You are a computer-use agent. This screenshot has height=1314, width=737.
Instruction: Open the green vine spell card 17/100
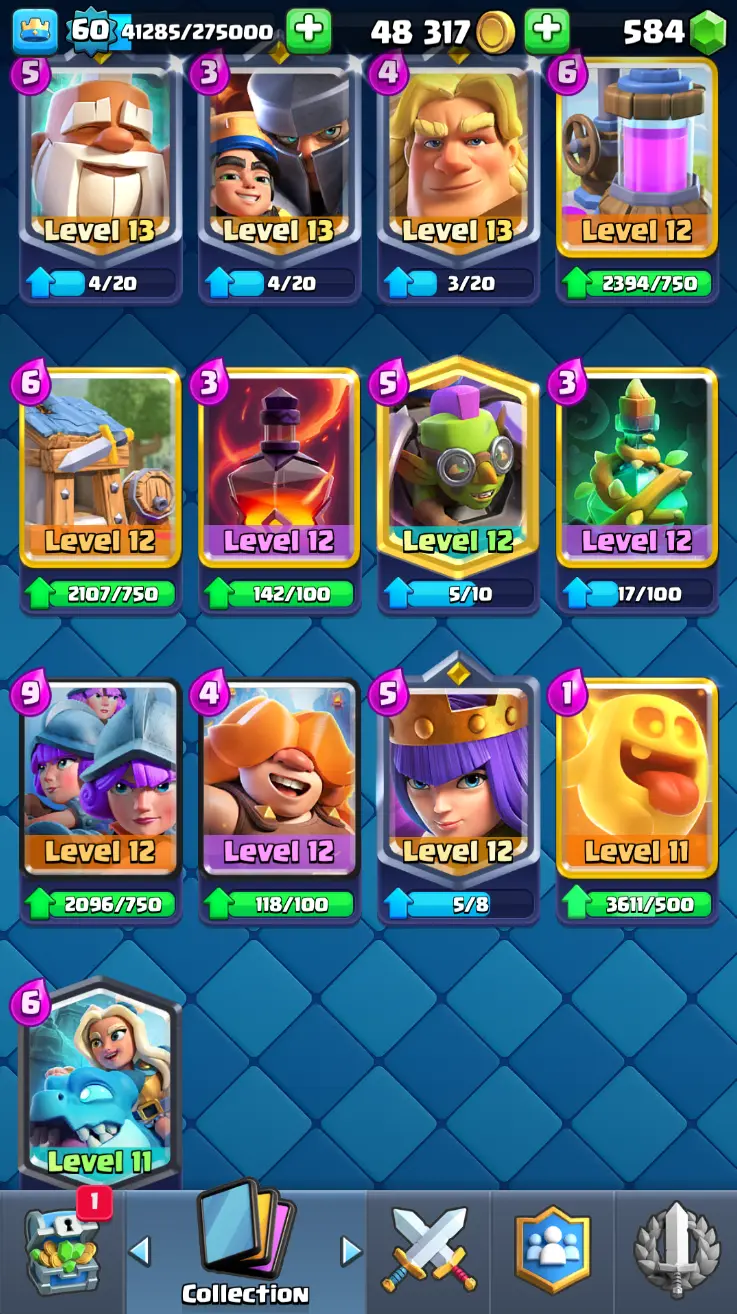pos(636,470)
